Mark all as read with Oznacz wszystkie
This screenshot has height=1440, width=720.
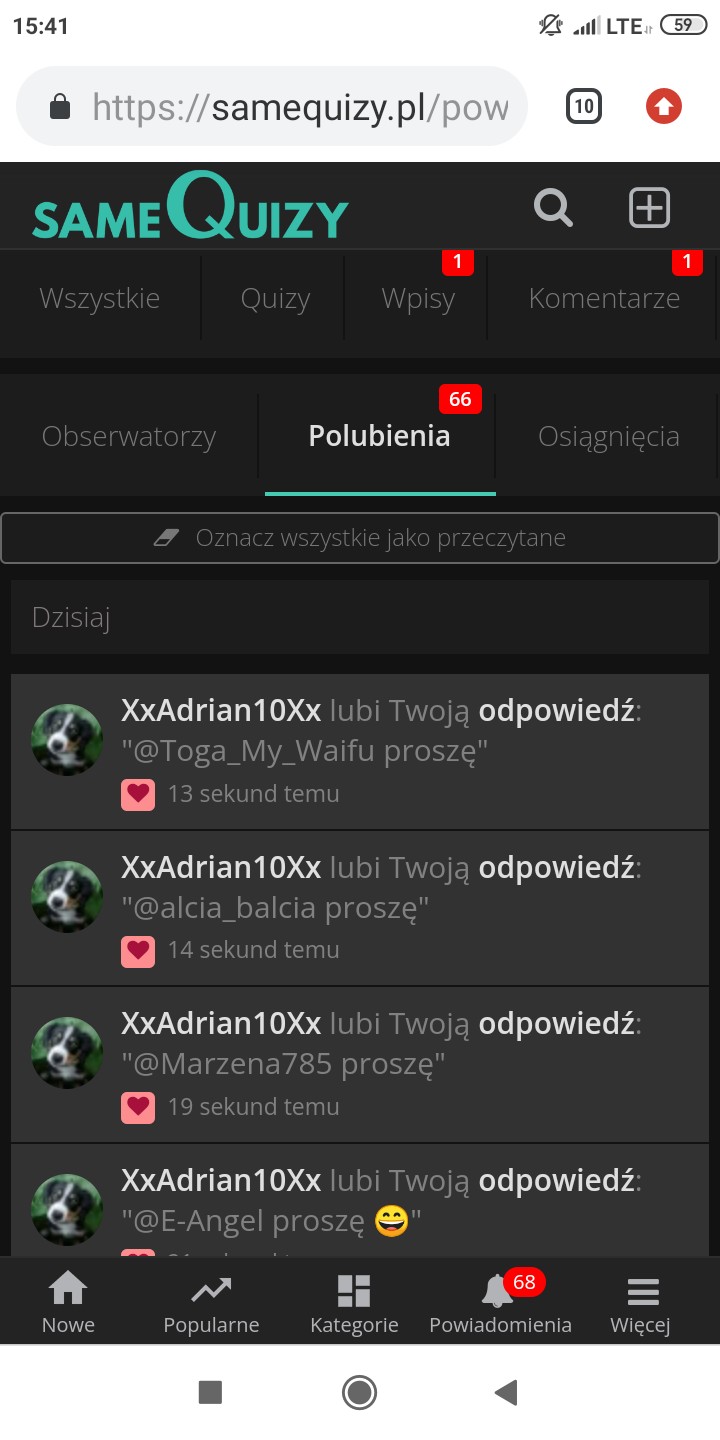[x=360, y=538]
